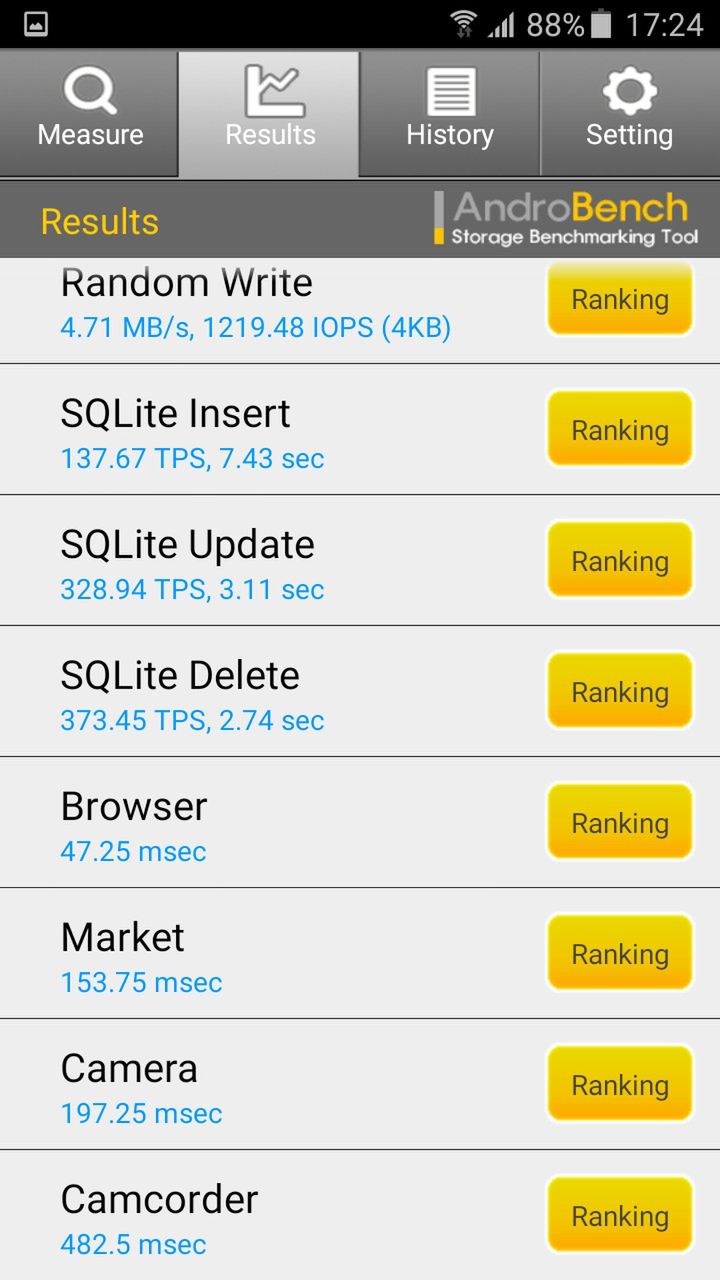Select the Results tab
Image resolution: width=720 pixels, height=1280 pixels.
[270, 114]
